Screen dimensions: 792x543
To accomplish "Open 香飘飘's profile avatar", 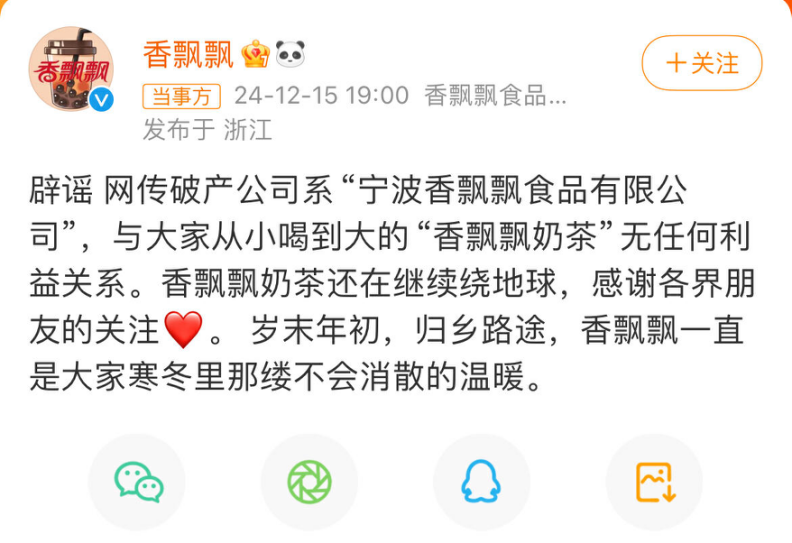I will 71,69.
